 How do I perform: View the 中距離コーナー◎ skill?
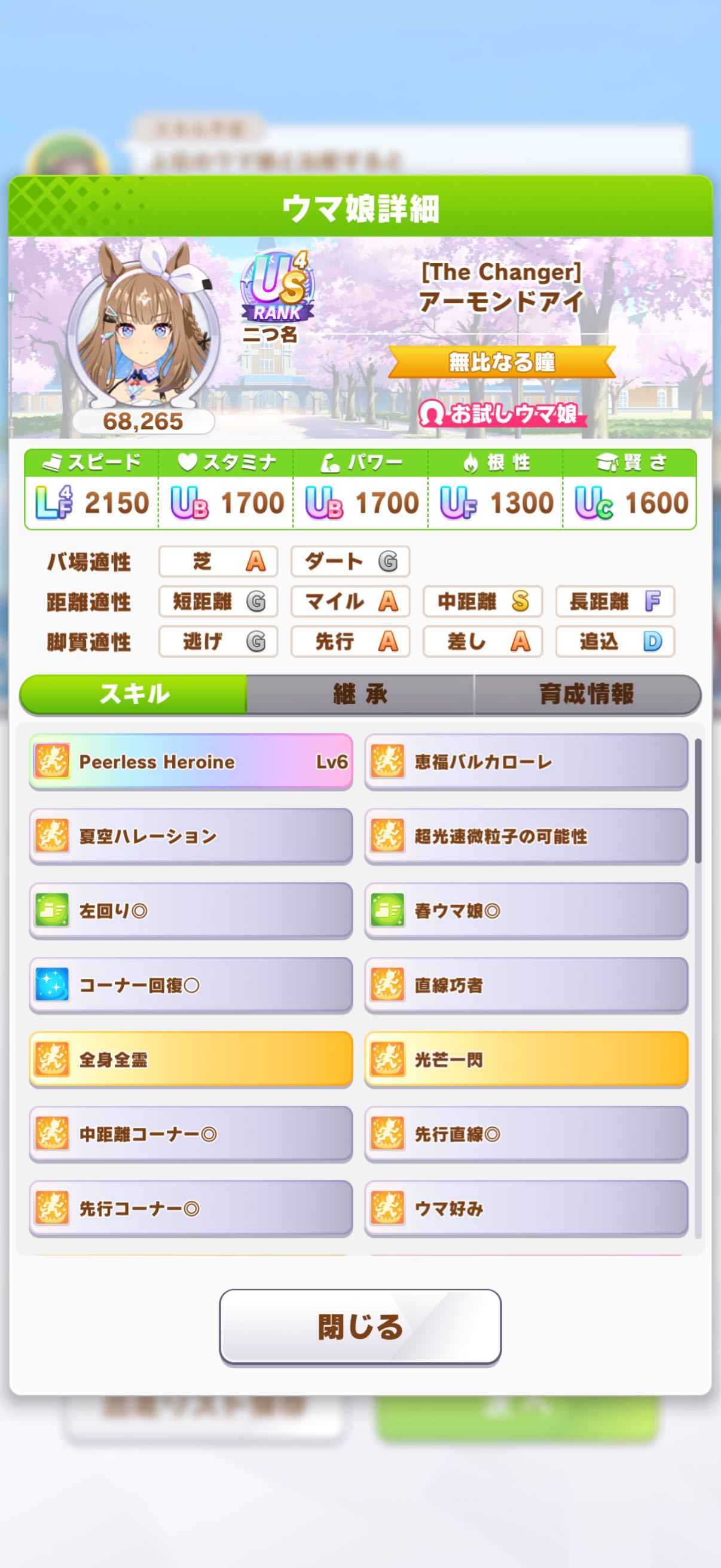click(x=191, y=1134)
